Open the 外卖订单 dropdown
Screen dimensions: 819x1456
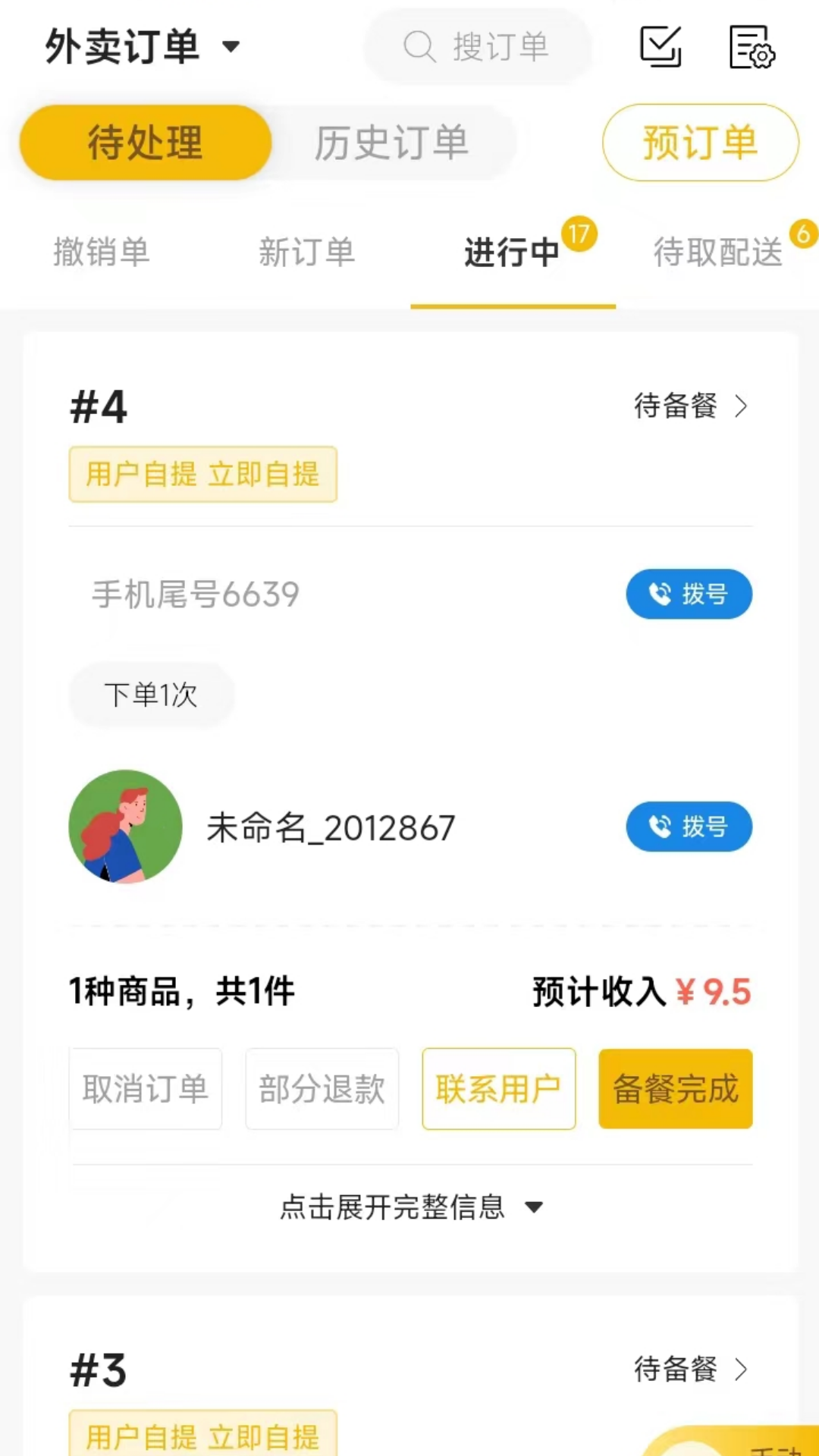click(143, 47)
